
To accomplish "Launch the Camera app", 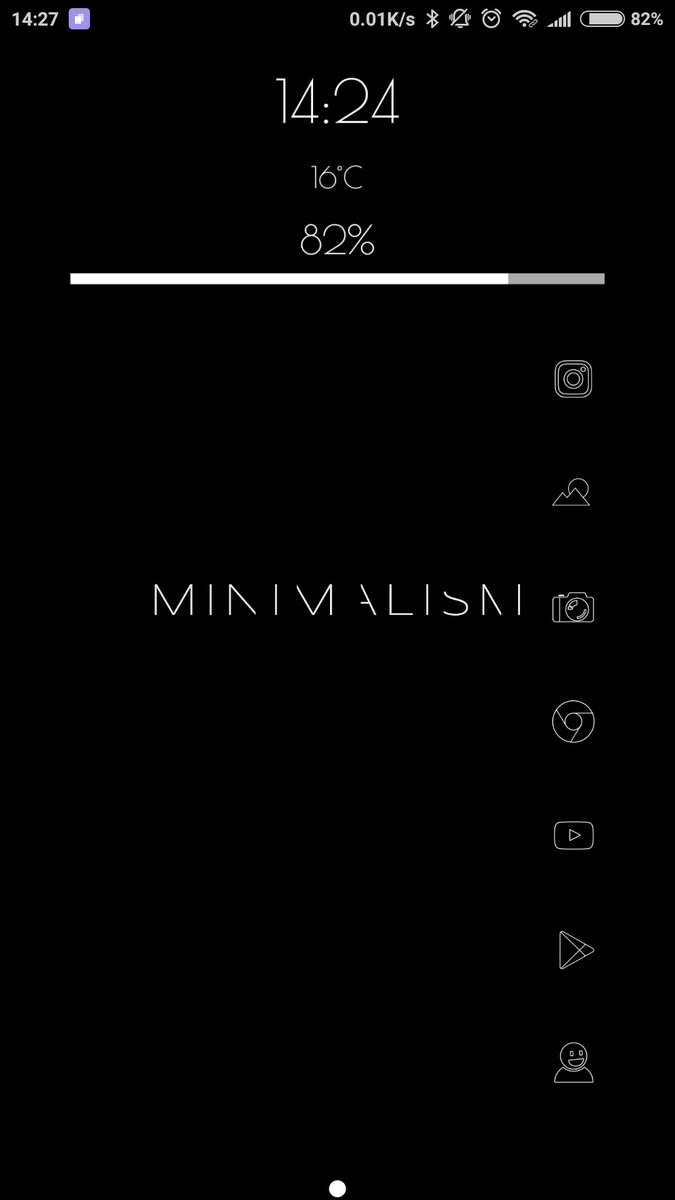I will coord(573,607).
